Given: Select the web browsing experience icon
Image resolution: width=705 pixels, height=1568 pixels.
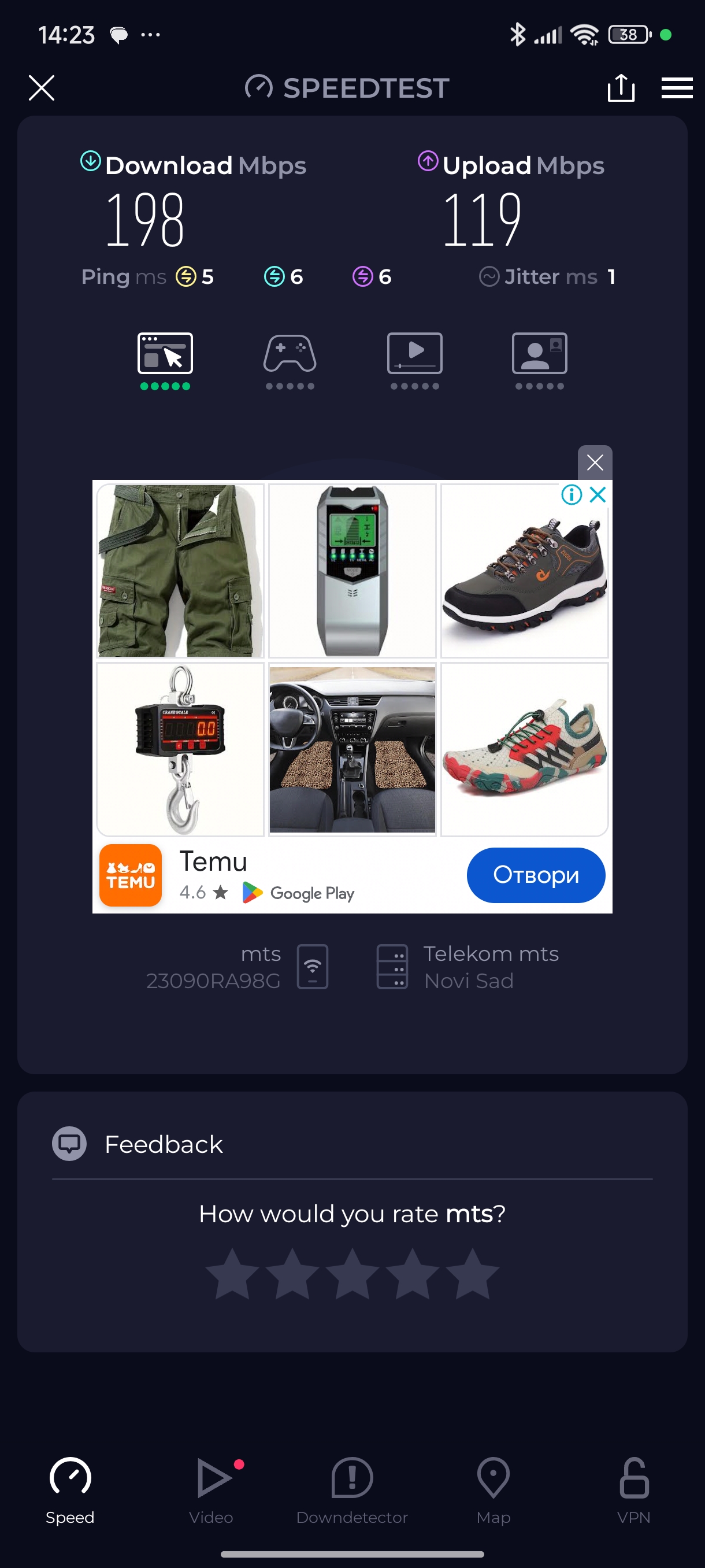Looking at the screenshot, I should click(x=165, y=354).
